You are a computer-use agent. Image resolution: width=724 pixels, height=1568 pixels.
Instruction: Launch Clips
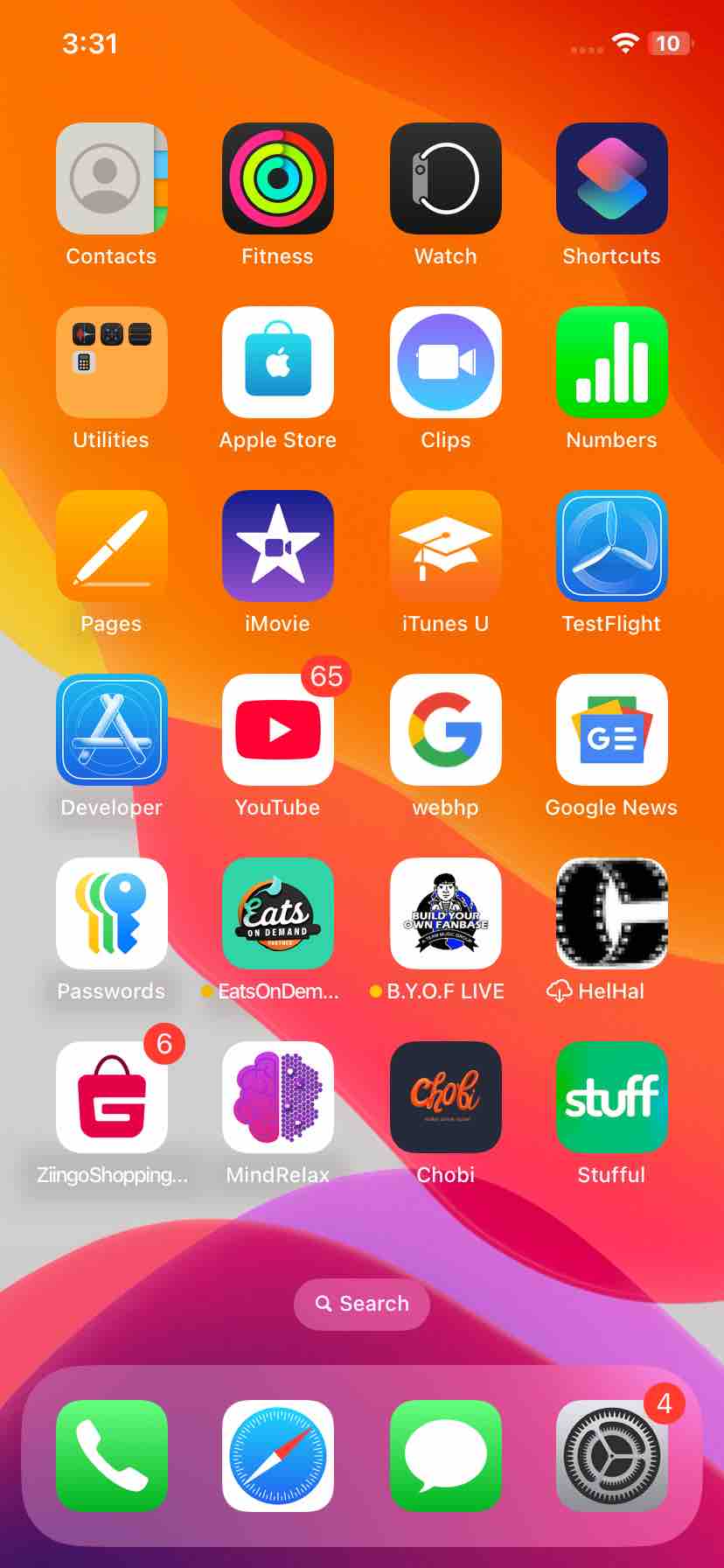click(x=446, y=362)
